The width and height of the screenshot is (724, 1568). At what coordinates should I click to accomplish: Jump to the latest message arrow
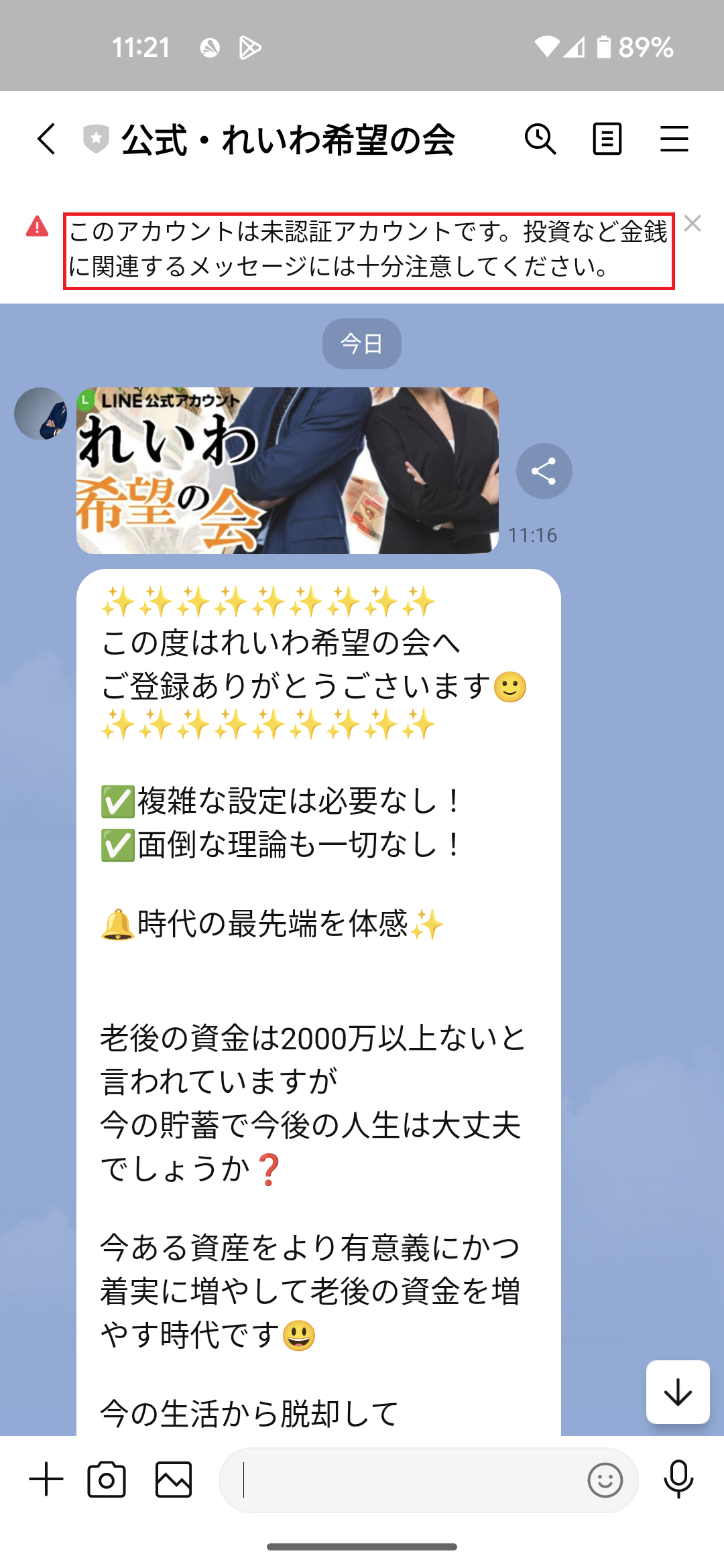pyautogui.click(x=678, y=1392)
